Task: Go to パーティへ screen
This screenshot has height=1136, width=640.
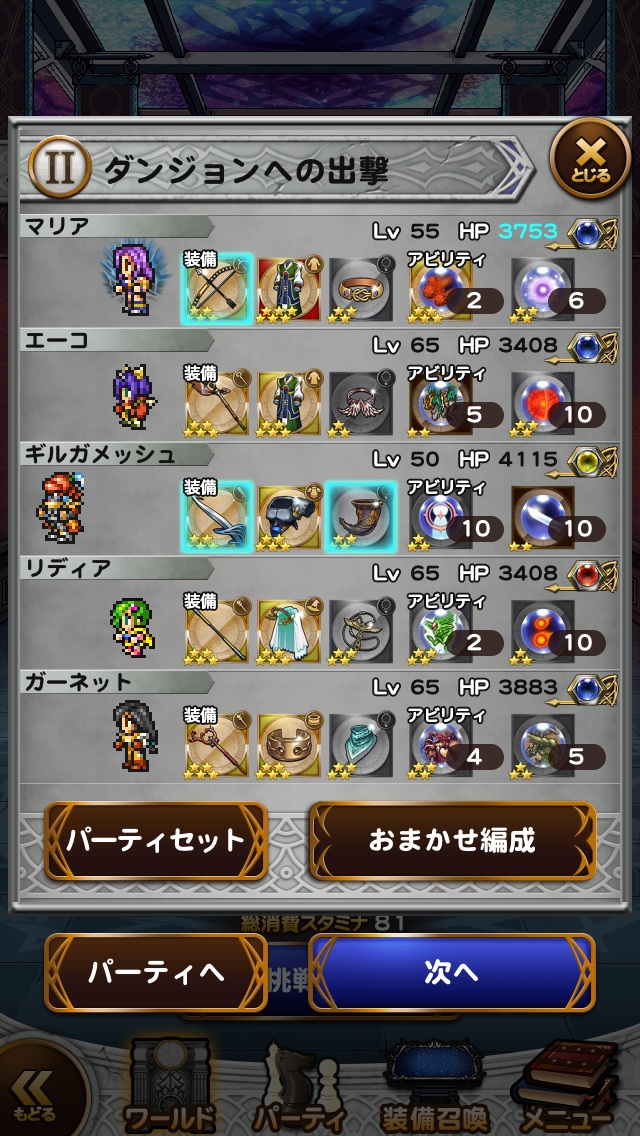Action: click(155, 973)
